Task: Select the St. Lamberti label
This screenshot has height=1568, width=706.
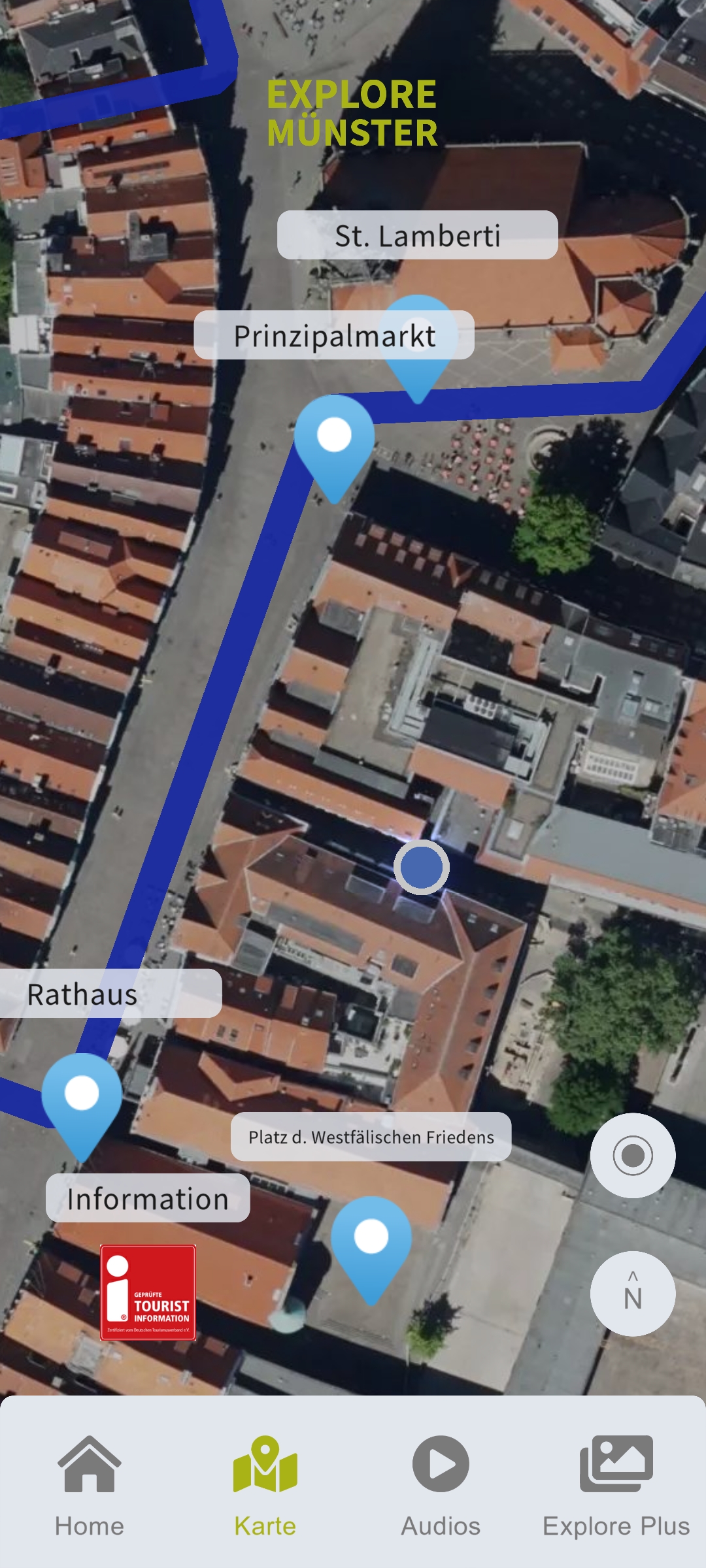Action: tap(417, 235)
